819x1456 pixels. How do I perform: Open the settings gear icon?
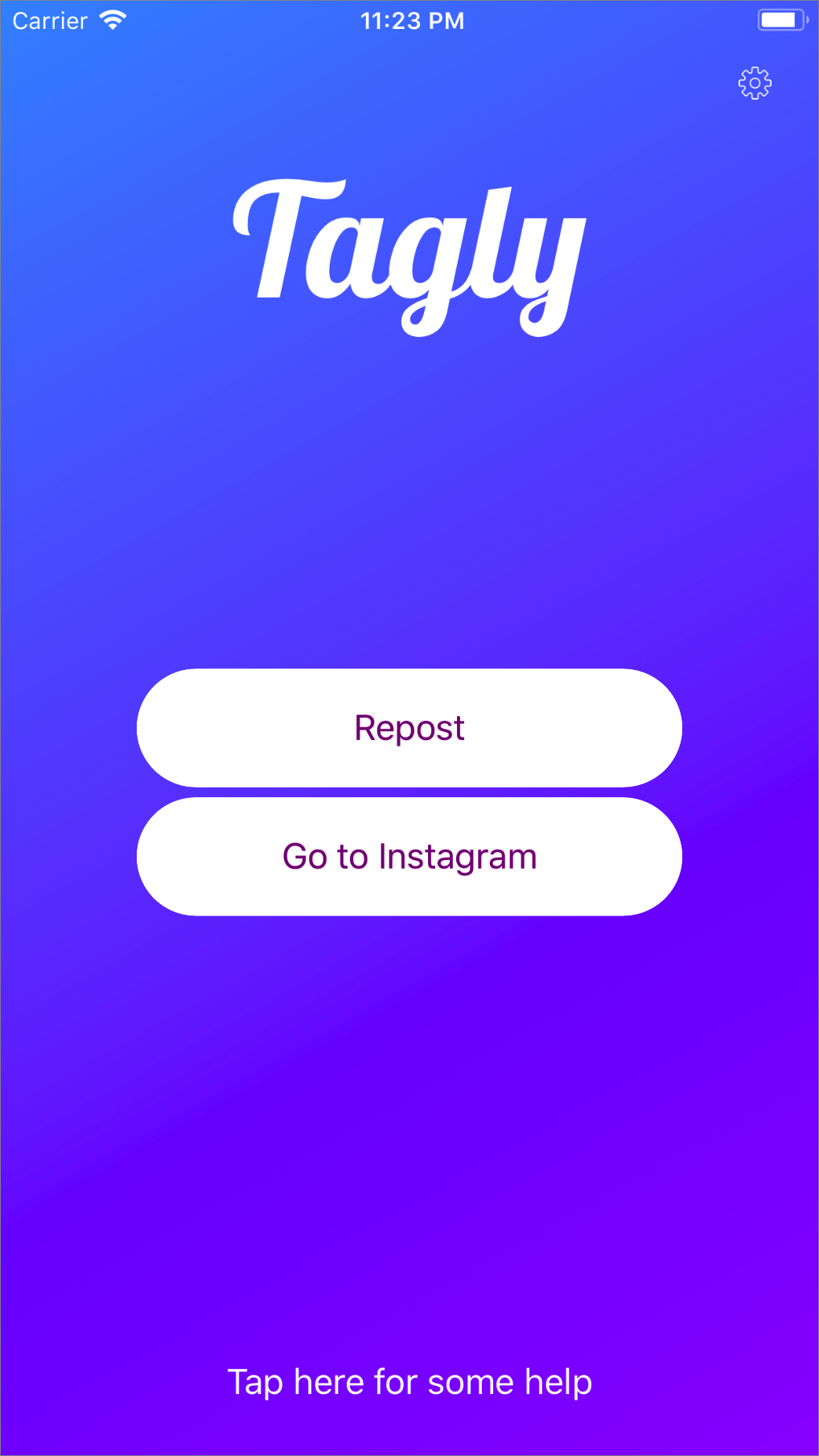pos(755,84)
